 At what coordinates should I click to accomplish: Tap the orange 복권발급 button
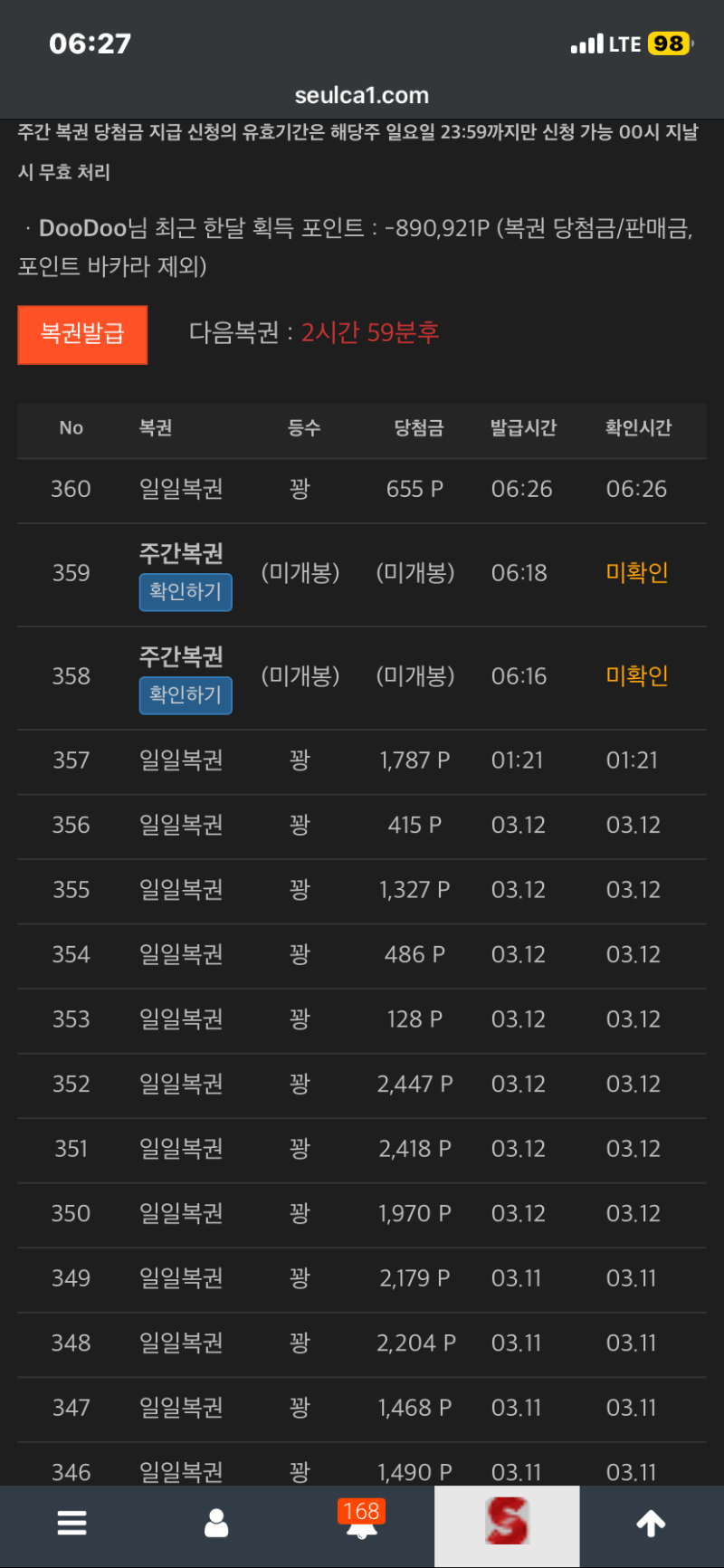coord(82,335)
